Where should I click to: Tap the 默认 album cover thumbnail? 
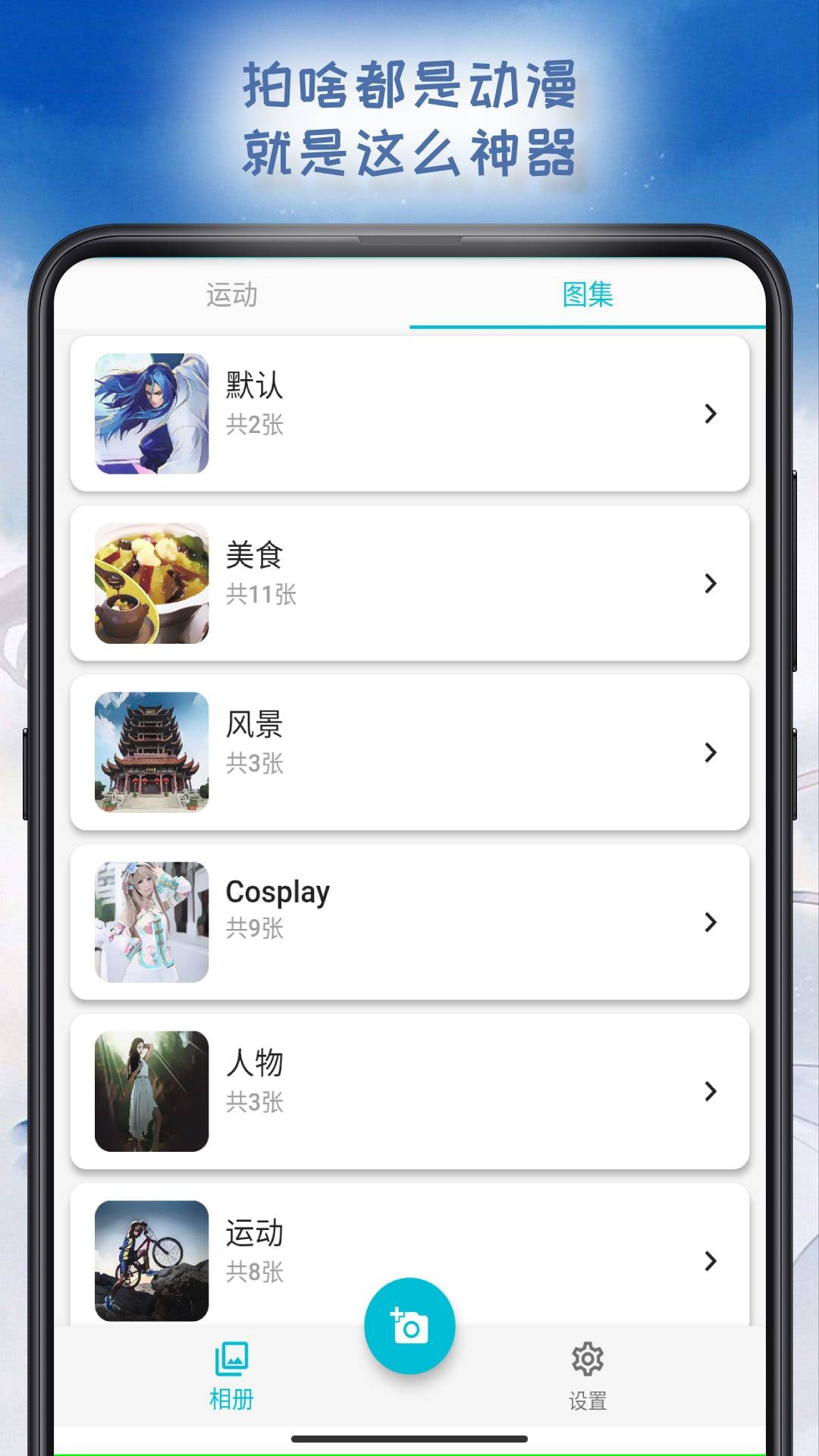click(x=151, y=415)
